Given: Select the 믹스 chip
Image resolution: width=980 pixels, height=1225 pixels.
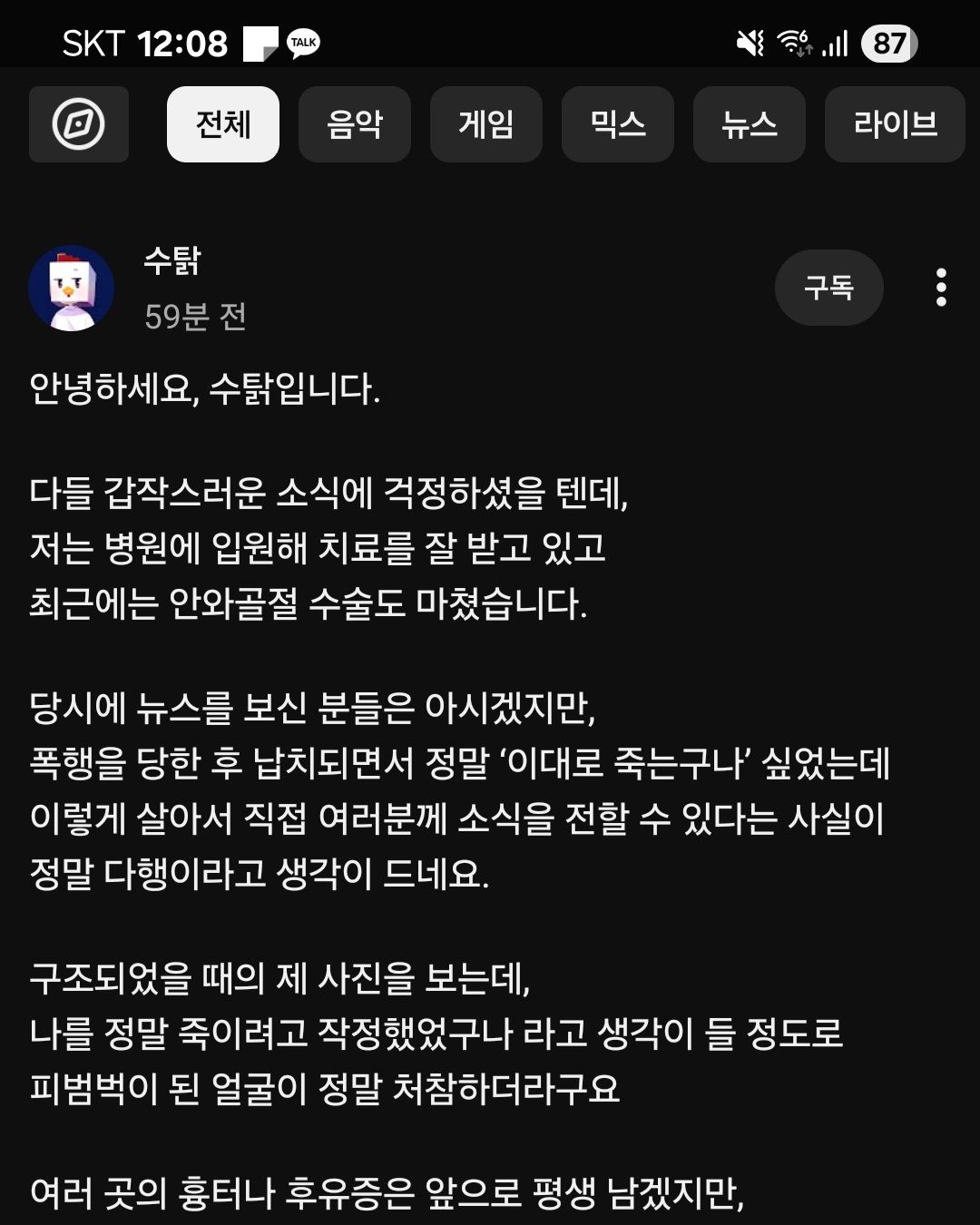Looking at the screenshot, I should (x=618, y=124).
